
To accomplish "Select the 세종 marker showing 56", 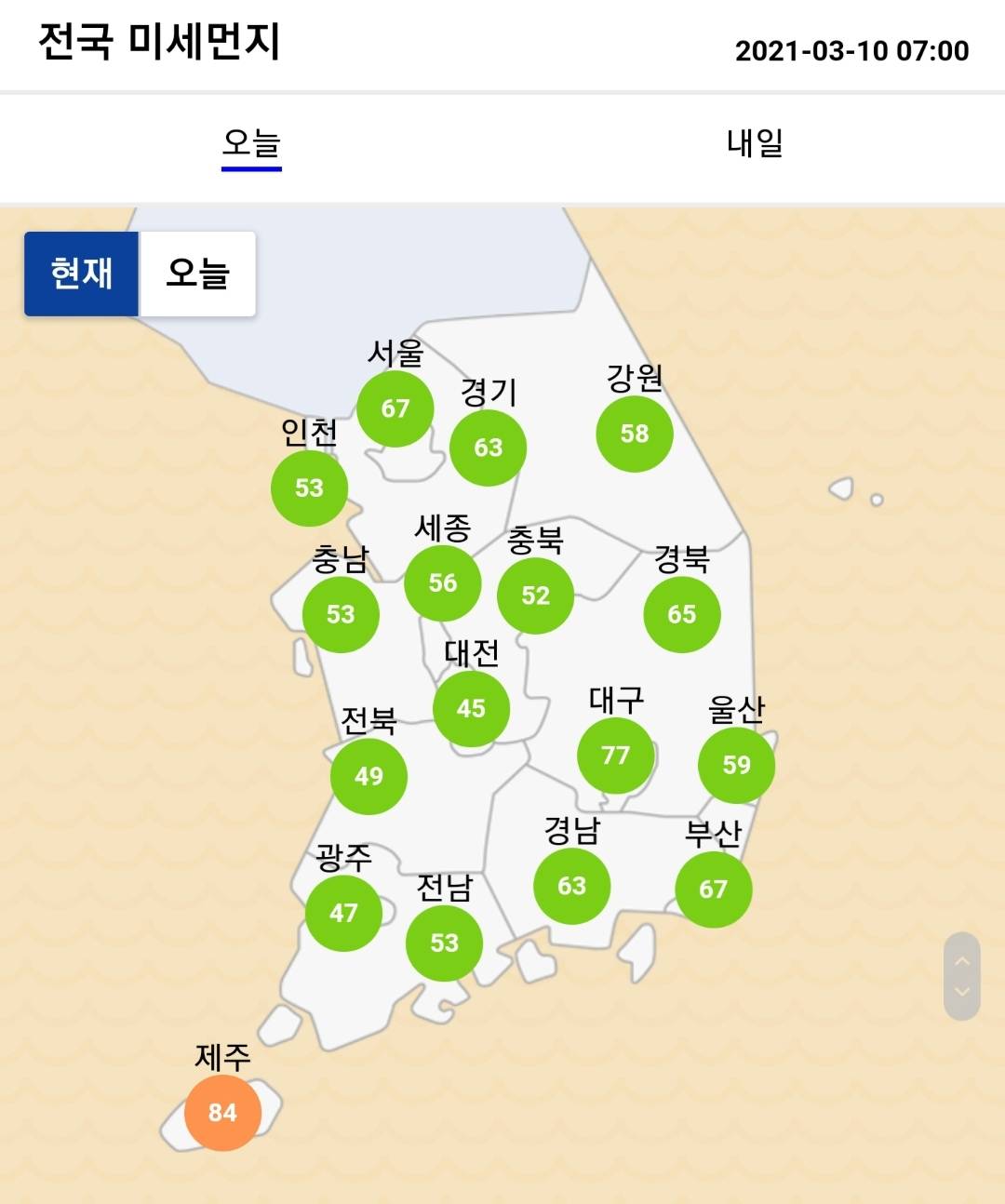I will (443, 583).
